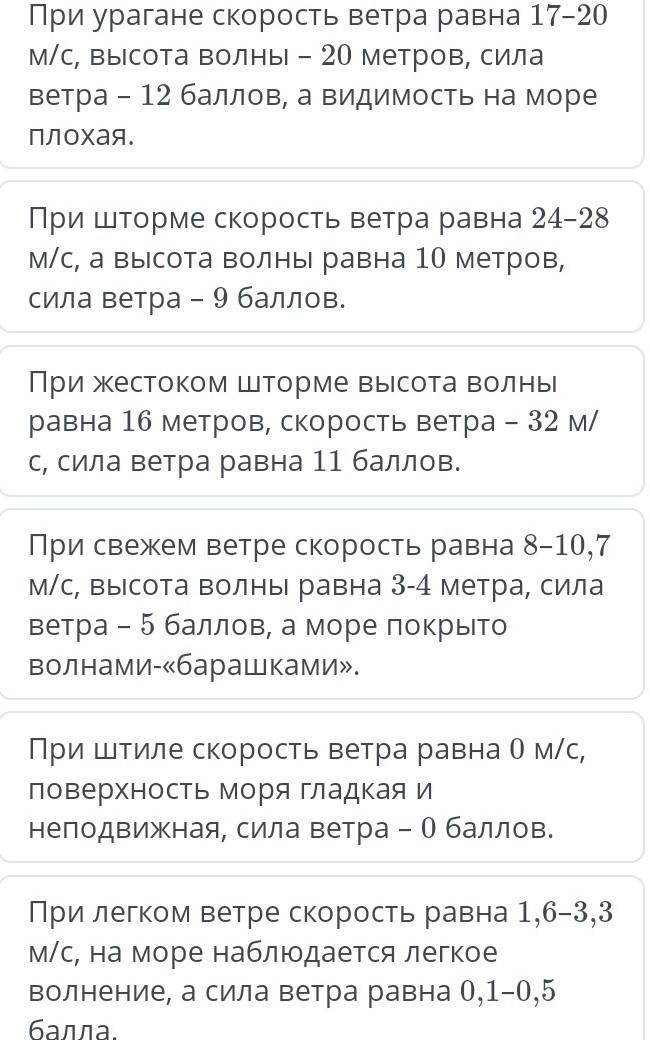This screenshot has width=650, height=1040.
Task: Choose the option about легком ветре
Action: click(x=322, y=958)
